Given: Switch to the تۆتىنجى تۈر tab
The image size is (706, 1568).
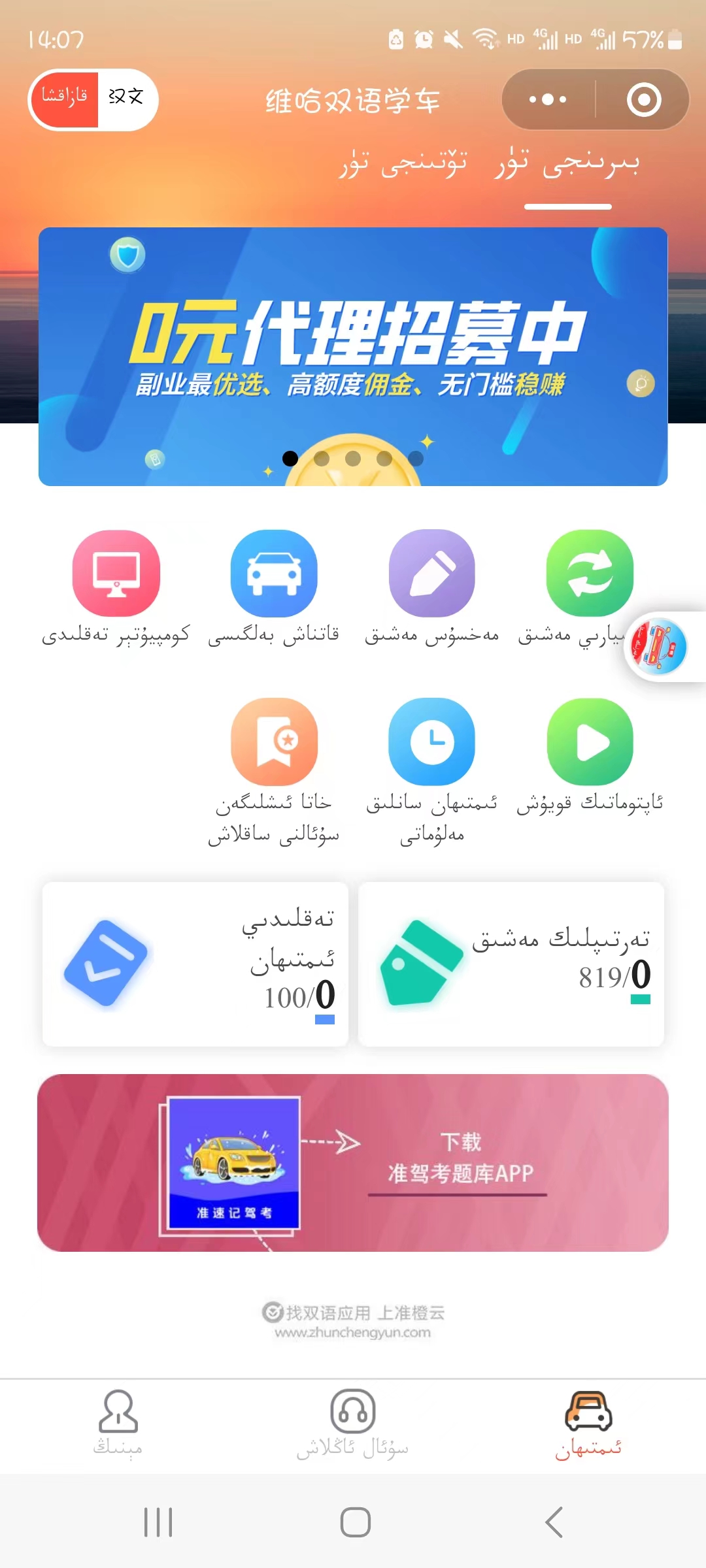Looking at the screenshot, I should (403, 164).
